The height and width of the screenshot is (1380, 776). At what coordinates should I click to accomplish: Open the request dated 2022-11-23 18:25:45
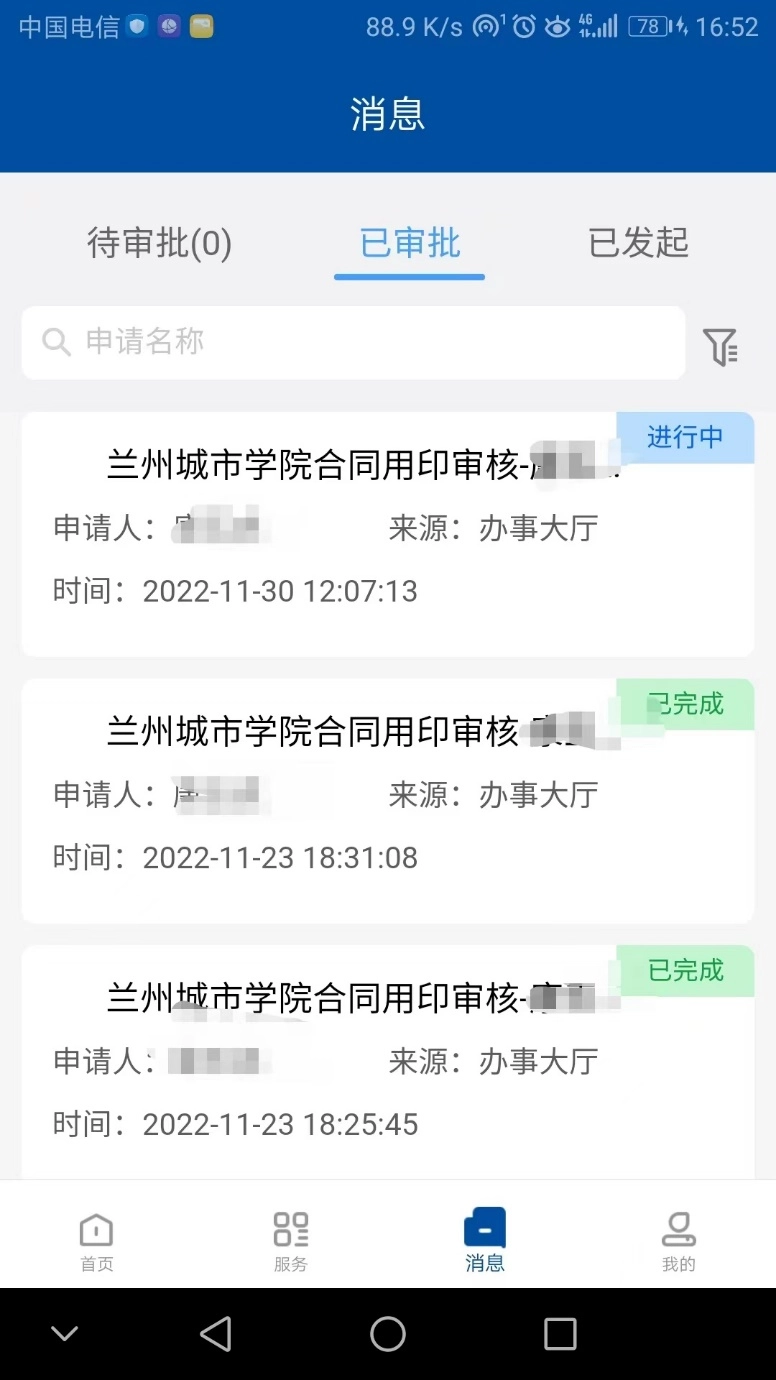pyautogui.click(x=387, y=1065)
